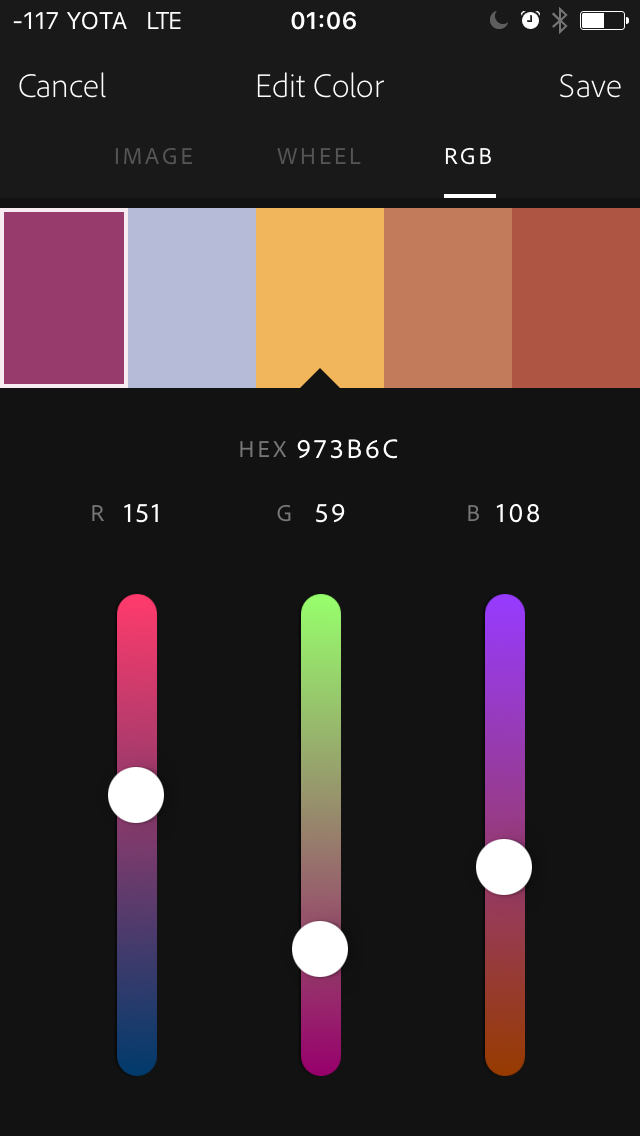Image resolution: width=640 pixels, height=1136 pixels.
Task: Save the edited color
Action: [x=590, y=87]
